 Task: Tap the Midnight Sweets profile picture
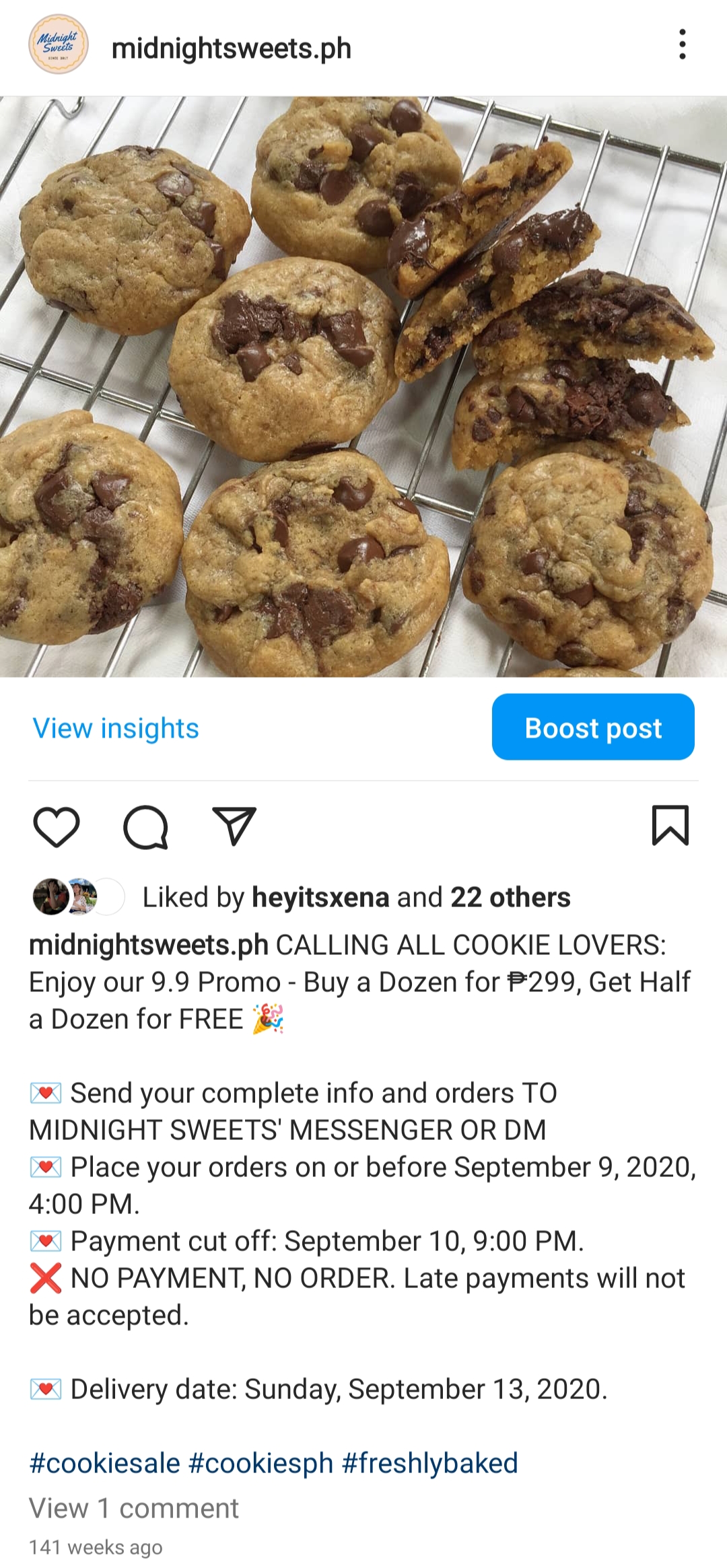pos(59,44)
